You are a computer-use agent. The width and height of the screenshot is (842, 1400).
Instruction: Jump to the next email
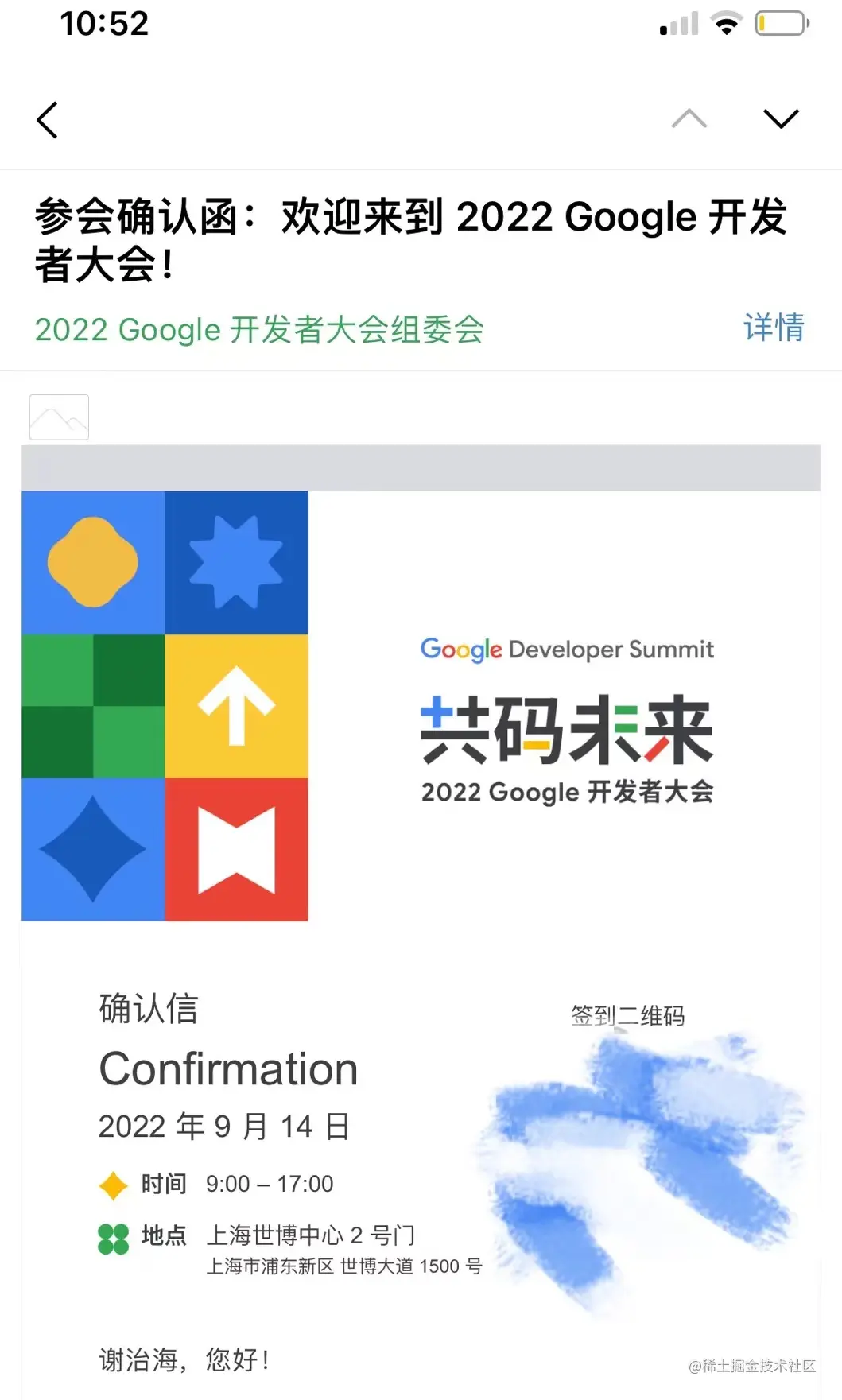780,119
